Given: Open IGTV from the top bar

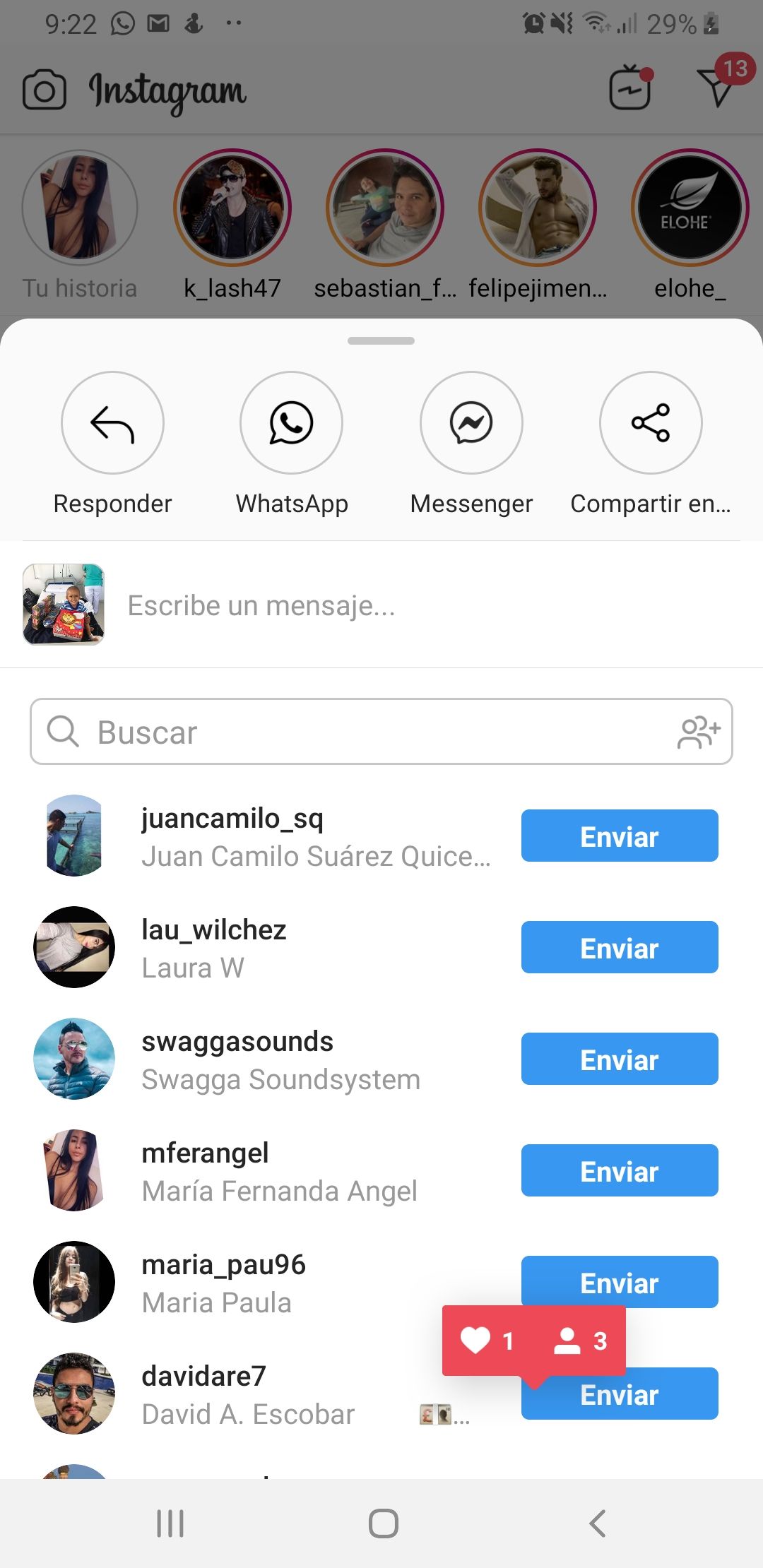Looking at the screenshot, I should pyautogui.click(x=630, y=88).
